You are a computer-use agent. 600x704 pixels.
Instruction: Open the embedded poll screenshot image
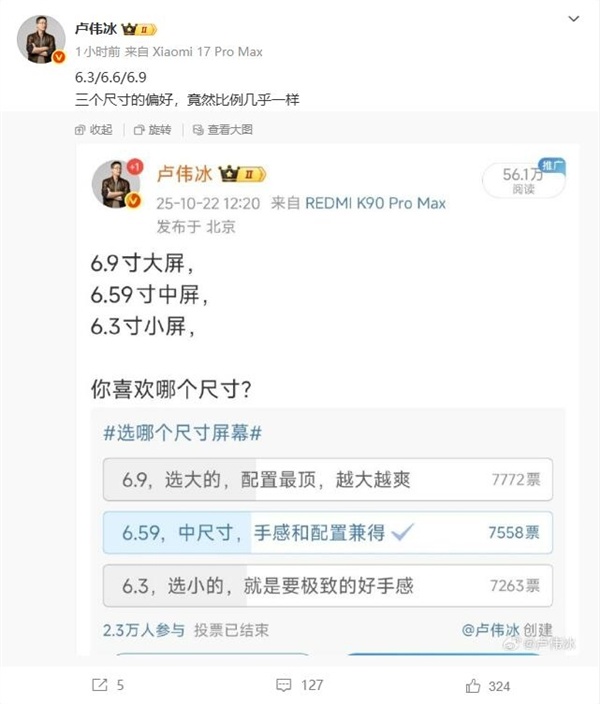329,400
